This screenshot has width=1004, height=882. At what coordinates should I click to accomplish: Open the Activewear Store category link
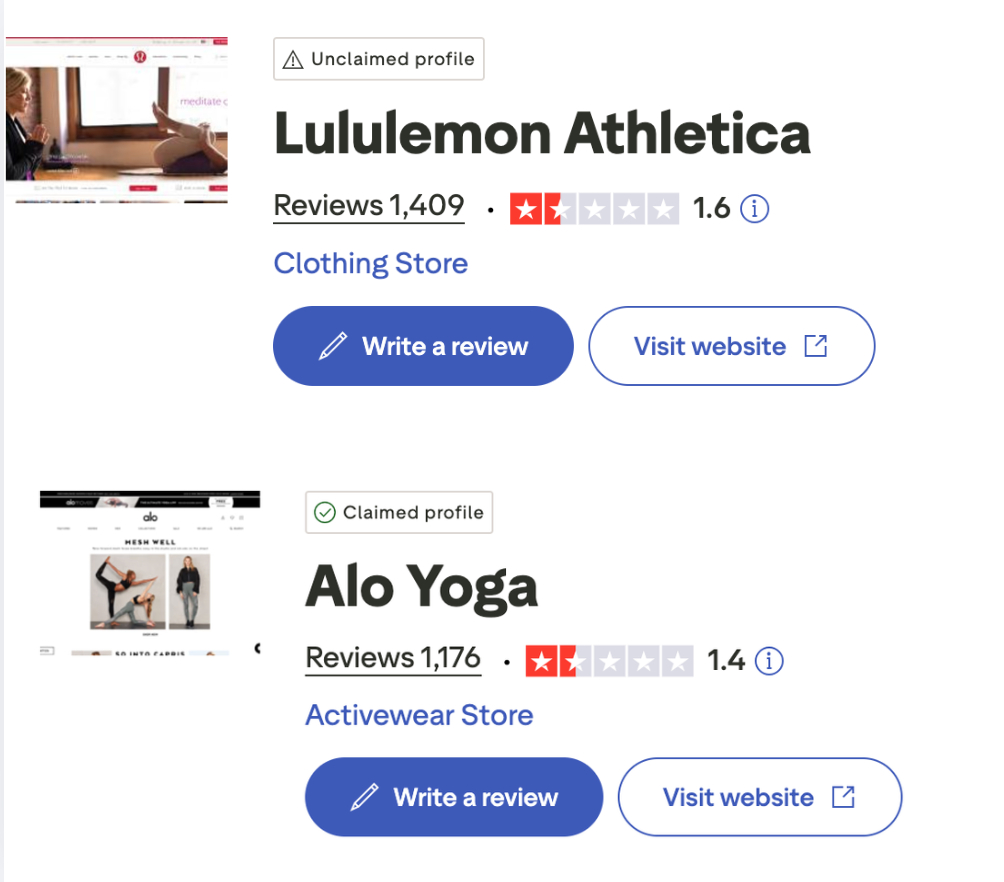pyautogui.click(x=419, y=715)
